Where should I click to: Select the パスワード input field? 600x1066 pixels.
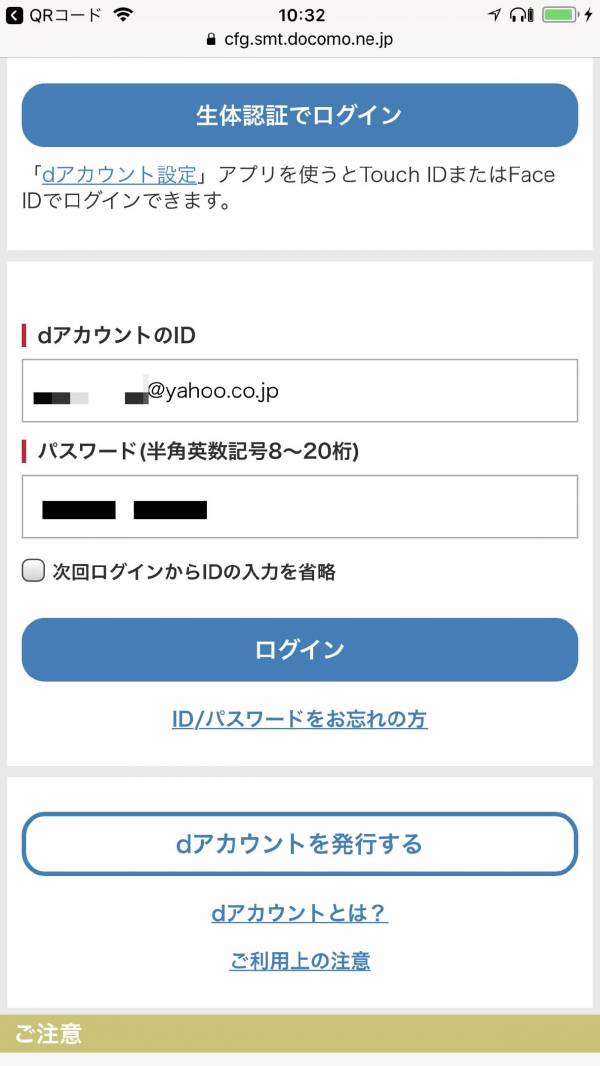pyautogui.click(x=300, y=506)
